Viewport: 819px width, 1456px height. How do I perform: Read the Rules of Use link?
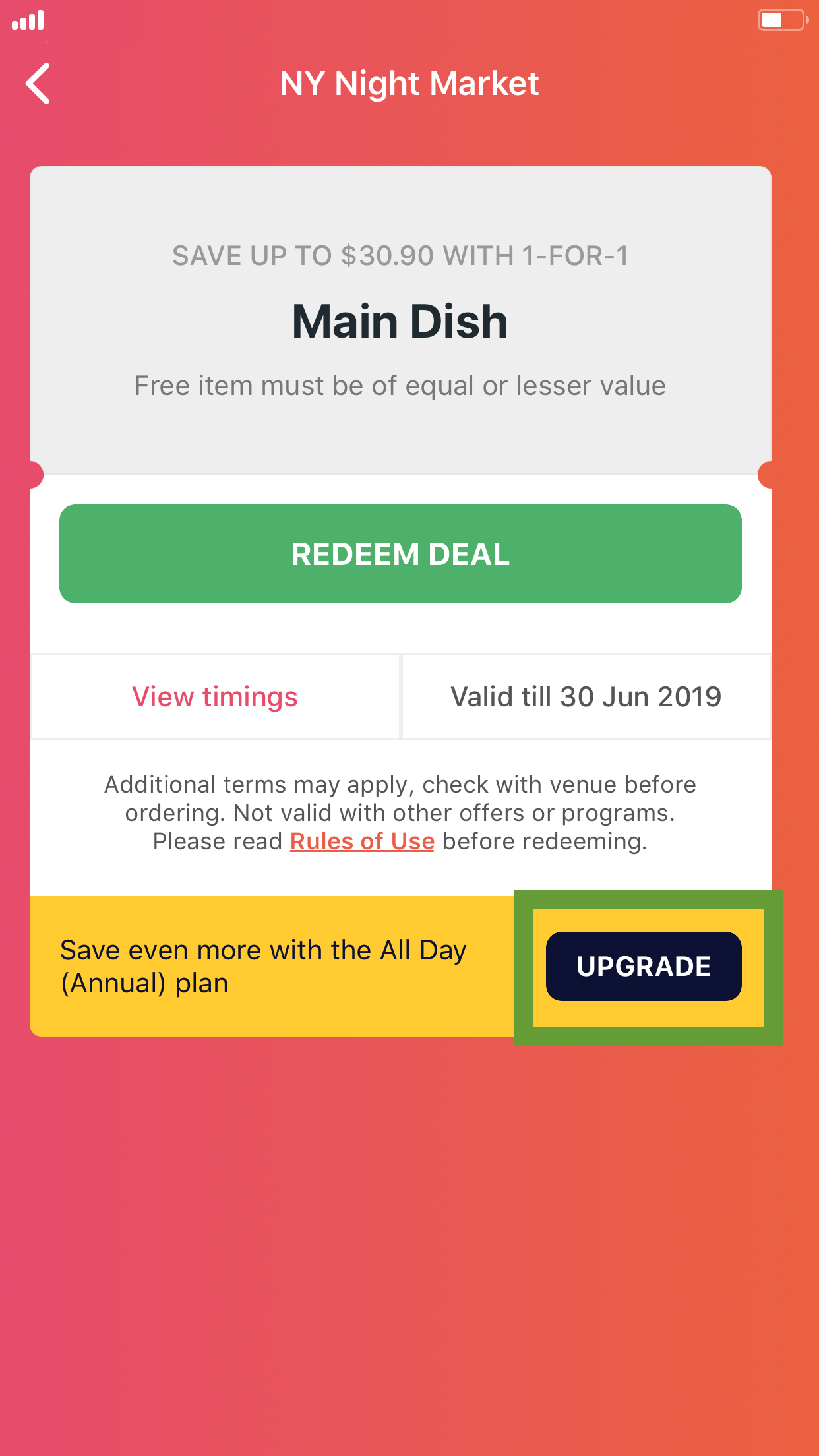point(362,841)
